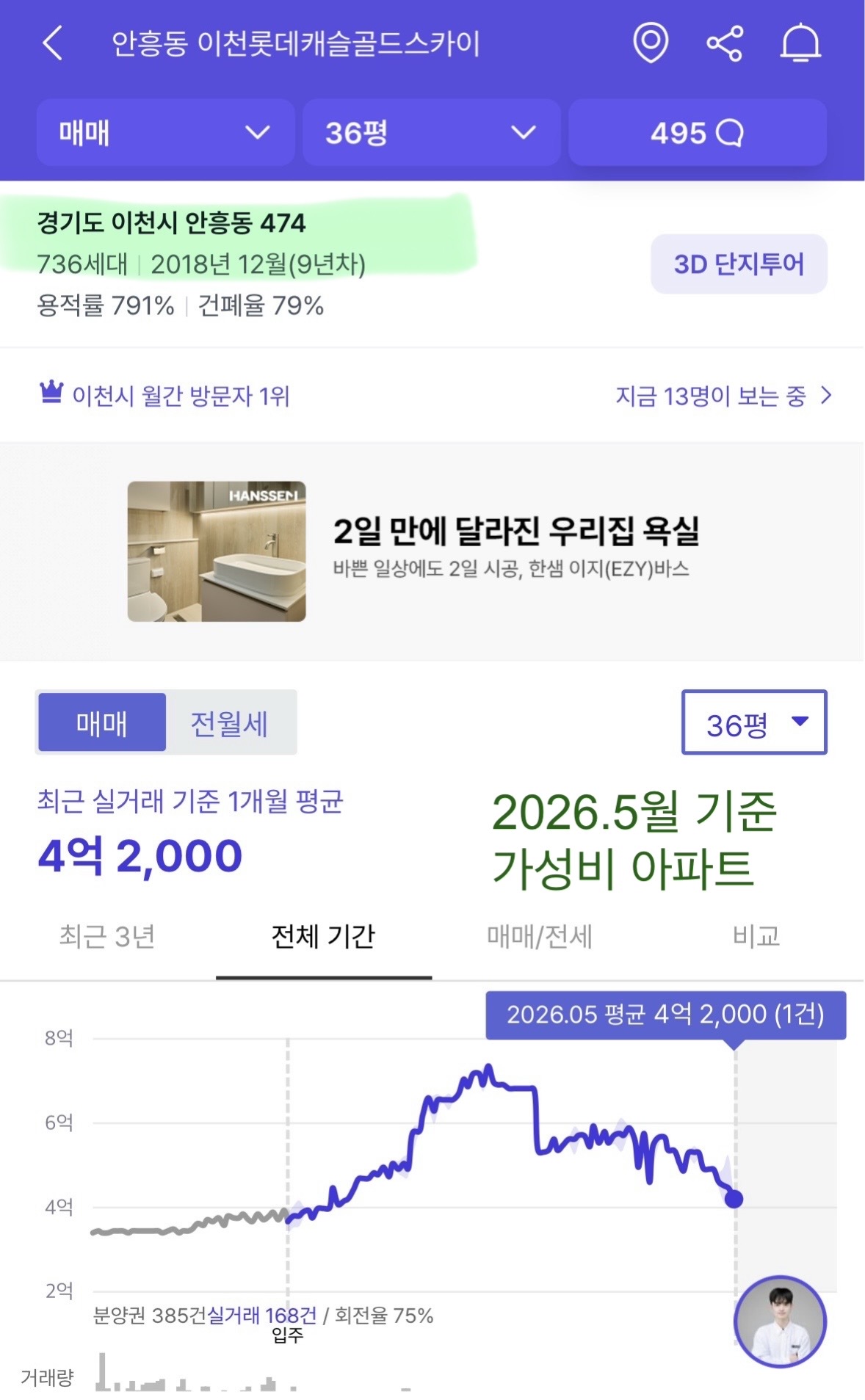Open the outlined 36평 picker near the chart

(x=754, y=722)
